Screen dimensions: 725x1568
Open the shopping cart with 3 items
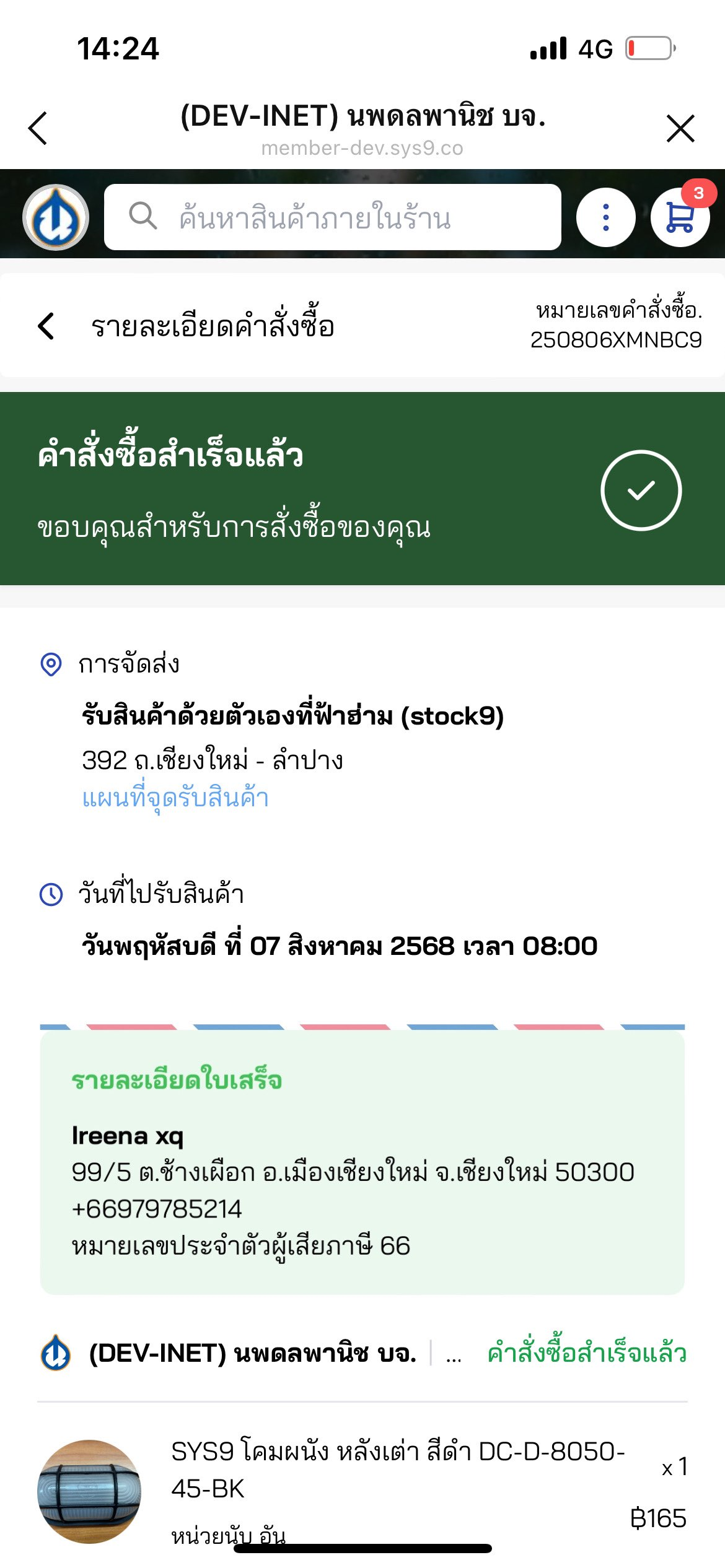coord(680,217)
